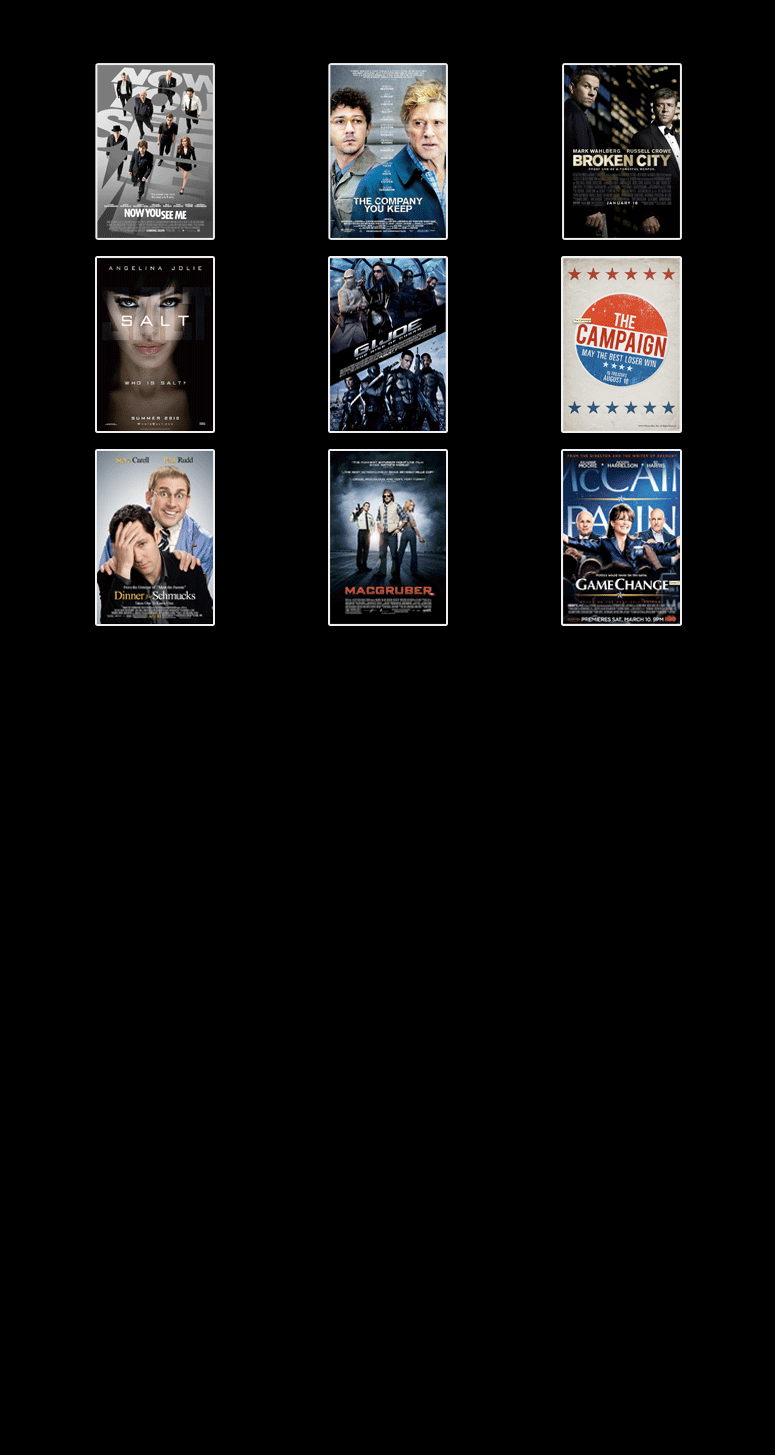View the MacGruber movie tile

388,538
